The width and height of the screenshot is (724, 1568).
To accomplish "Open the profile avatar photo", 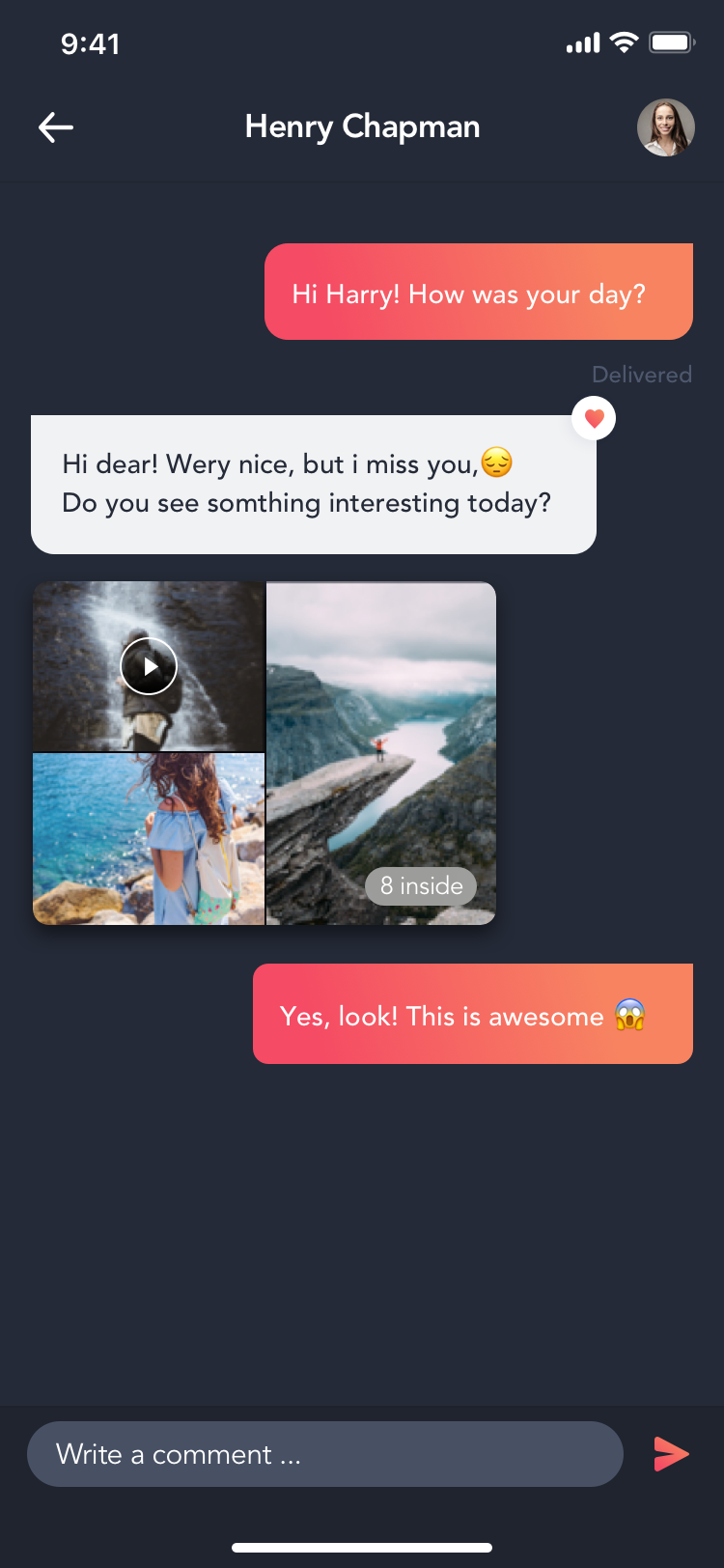I will coord(666,127).
